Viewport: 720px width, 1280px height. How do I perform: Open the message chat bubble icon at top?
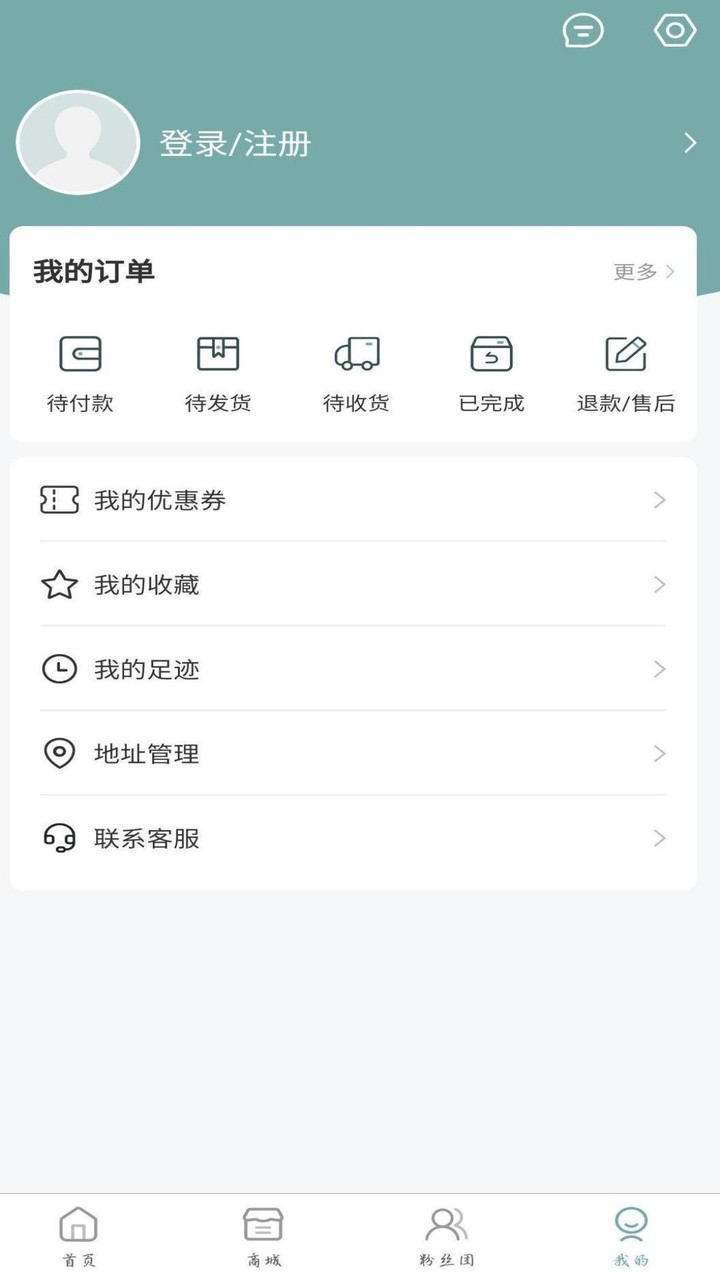click(584, 31)
